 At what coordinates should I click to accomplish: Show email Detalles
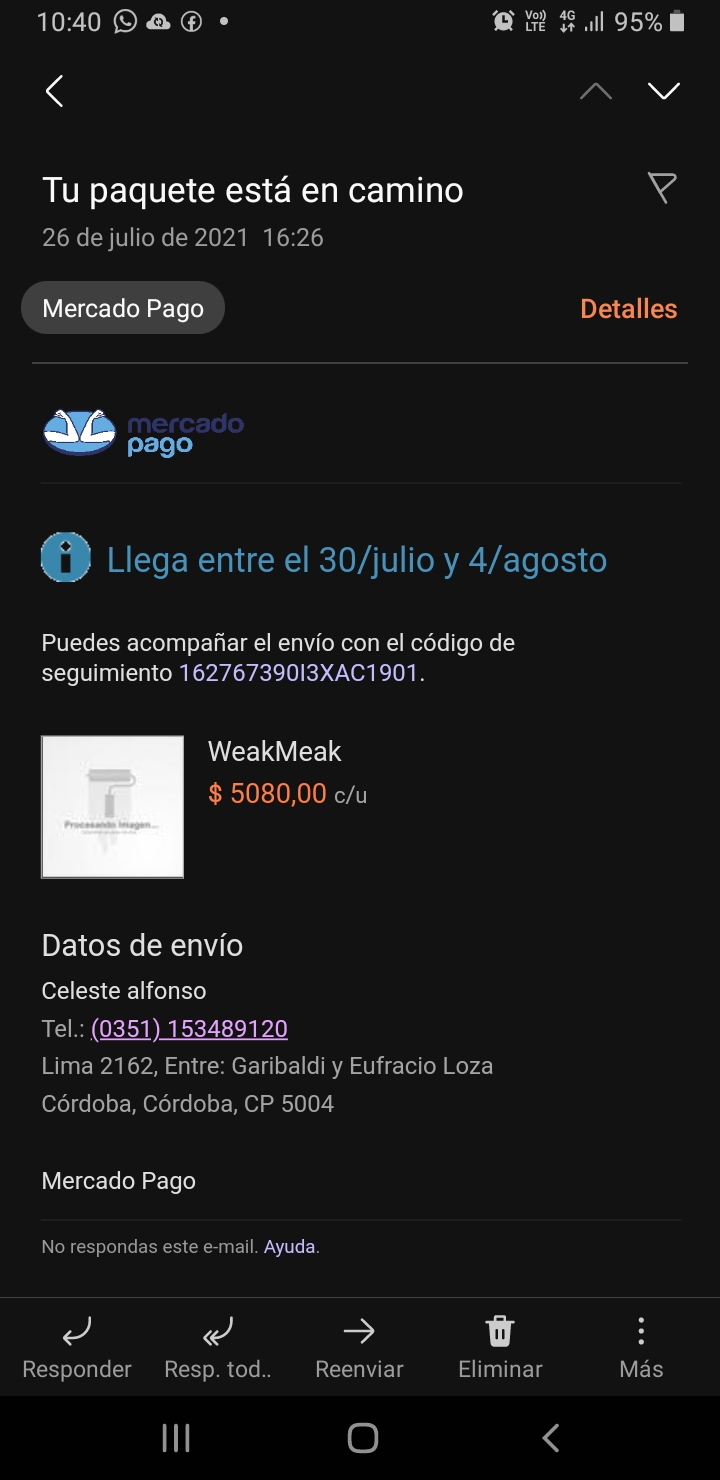tap(628, 308)
